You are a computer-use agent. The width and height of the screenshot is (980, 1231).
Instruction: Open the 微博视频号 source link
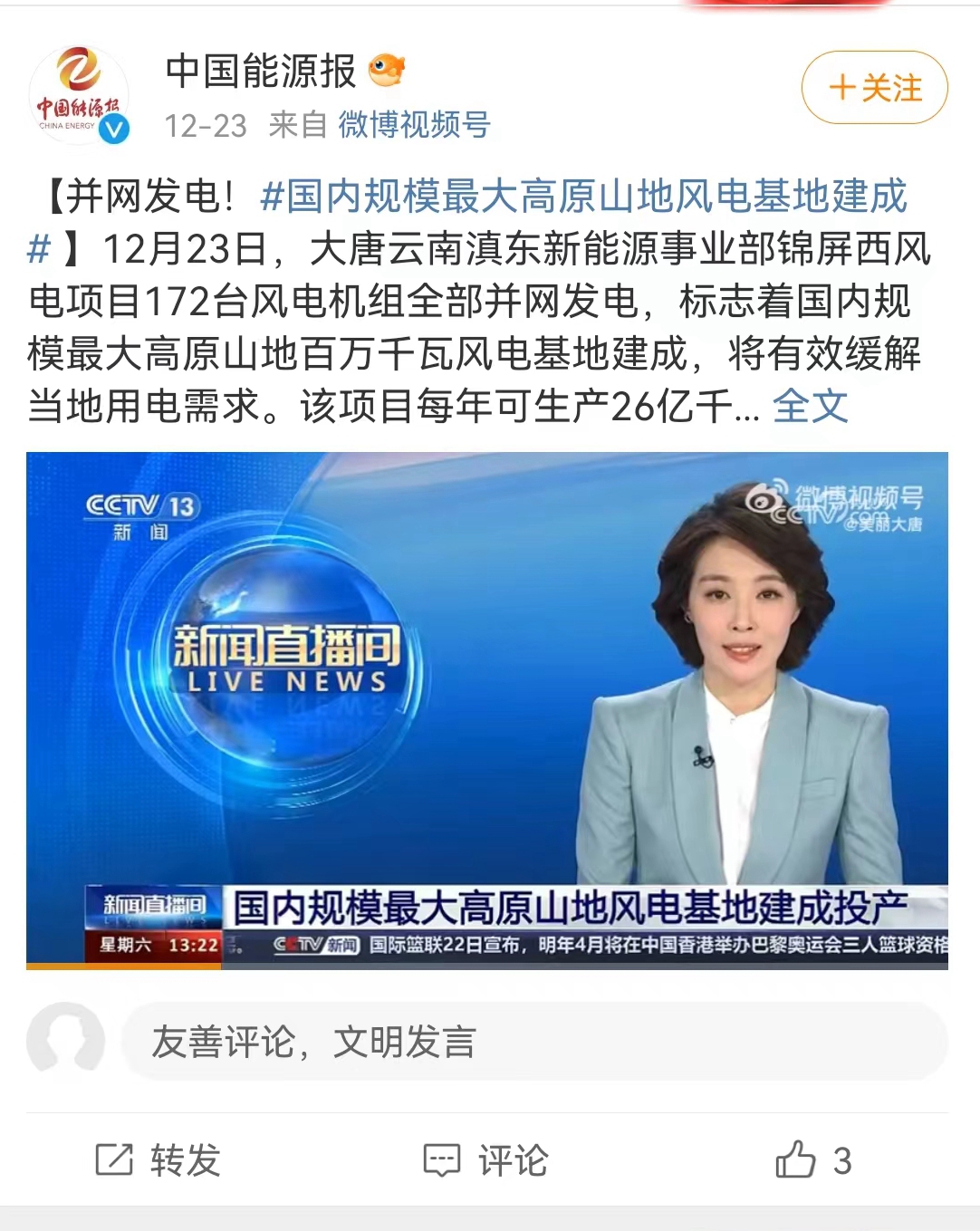pyautogui.click(x=414, y=125)
